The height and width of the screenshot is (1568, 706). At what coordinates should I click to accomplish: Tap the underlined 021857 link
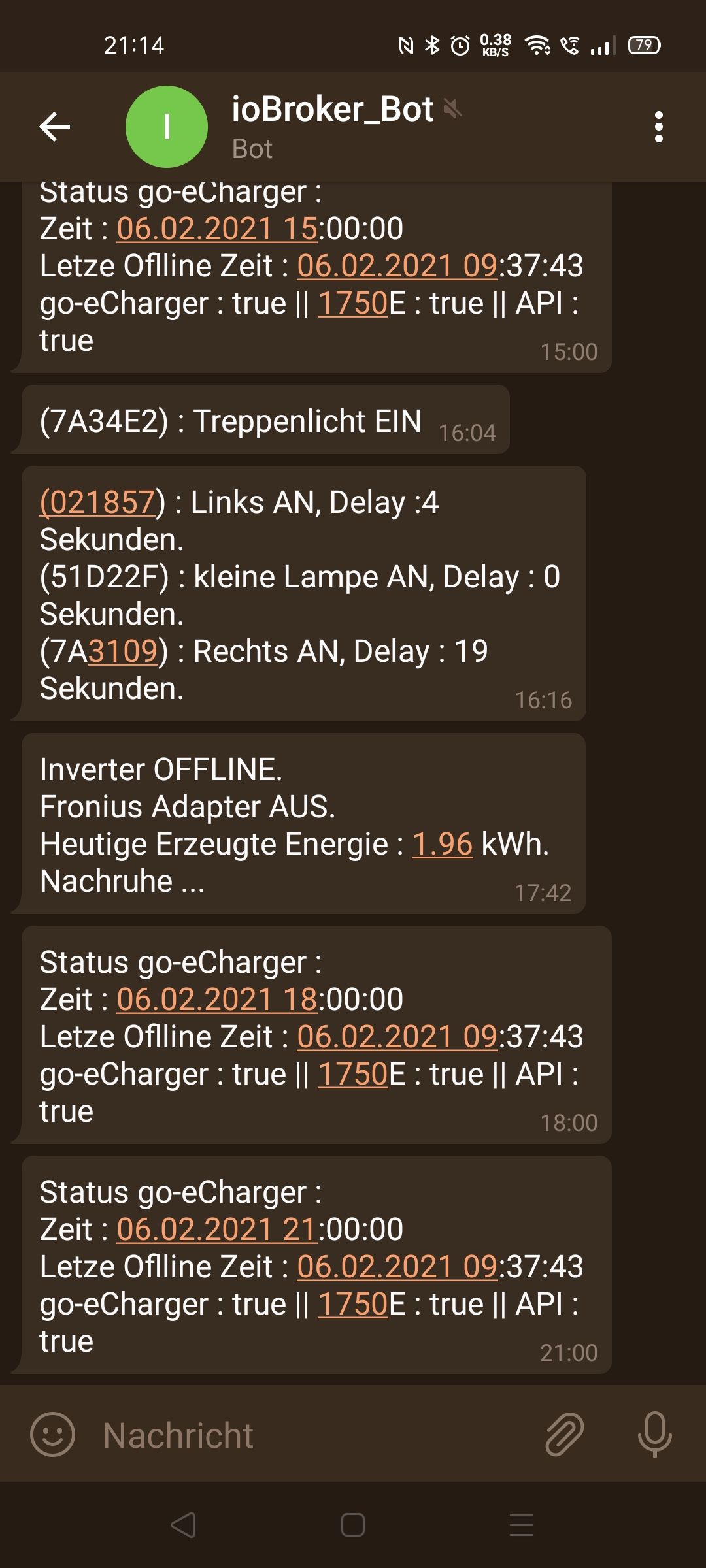point(98,502)
